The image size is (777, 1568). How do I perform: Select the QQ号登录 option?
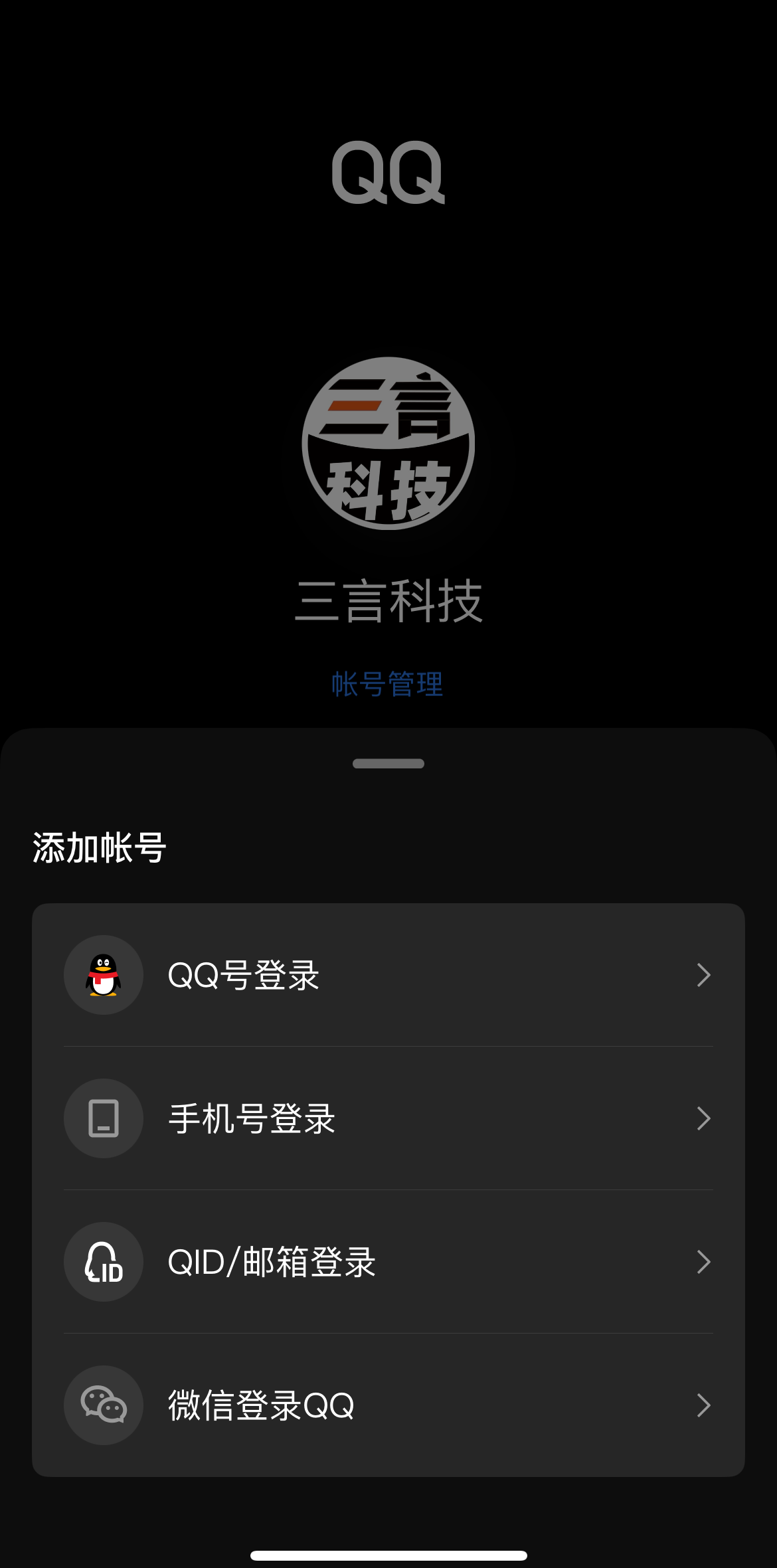pyautogui.click(x=244, y=975)
